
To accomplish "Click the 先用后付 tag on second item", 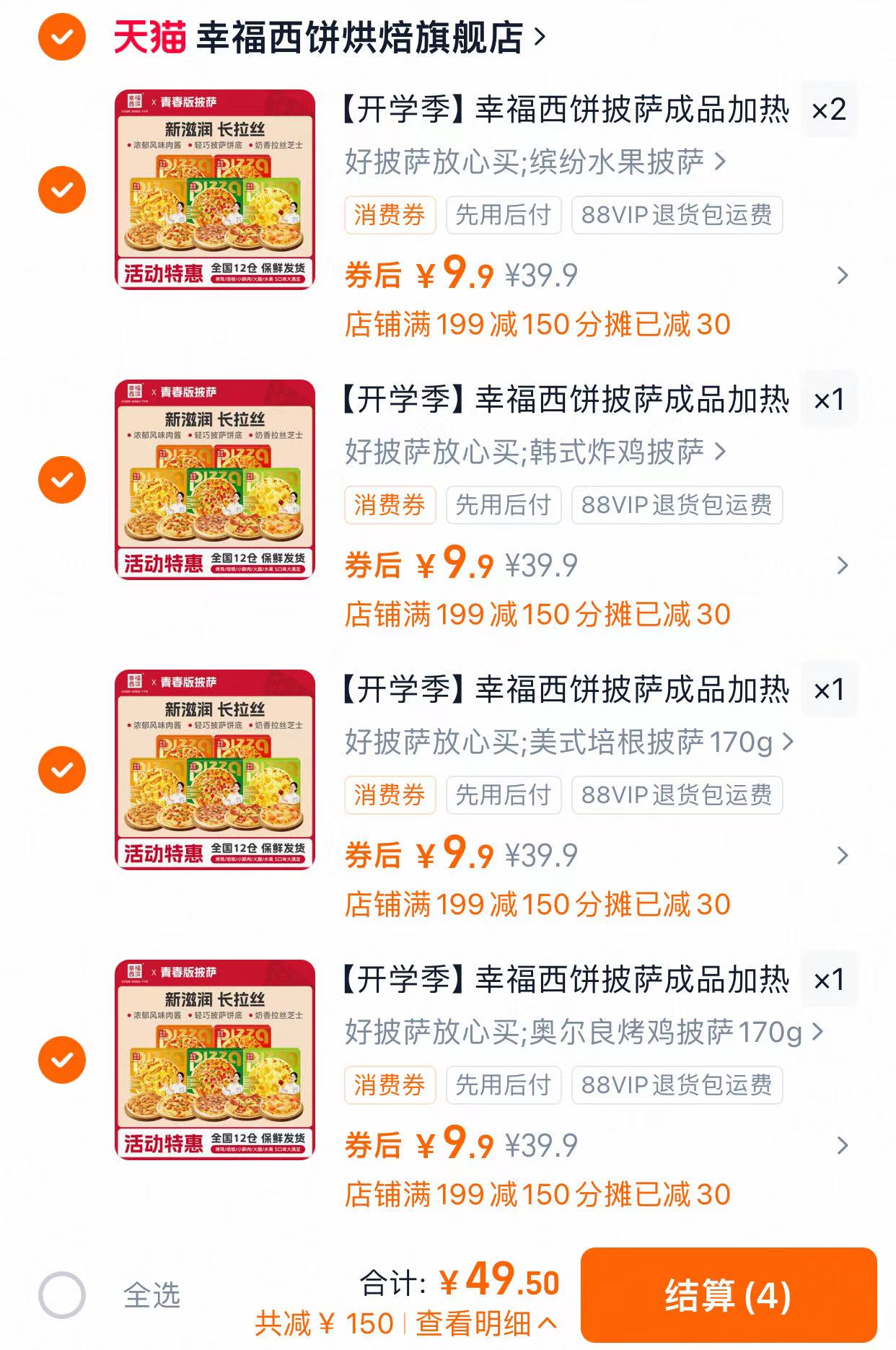I will point(503,505).
